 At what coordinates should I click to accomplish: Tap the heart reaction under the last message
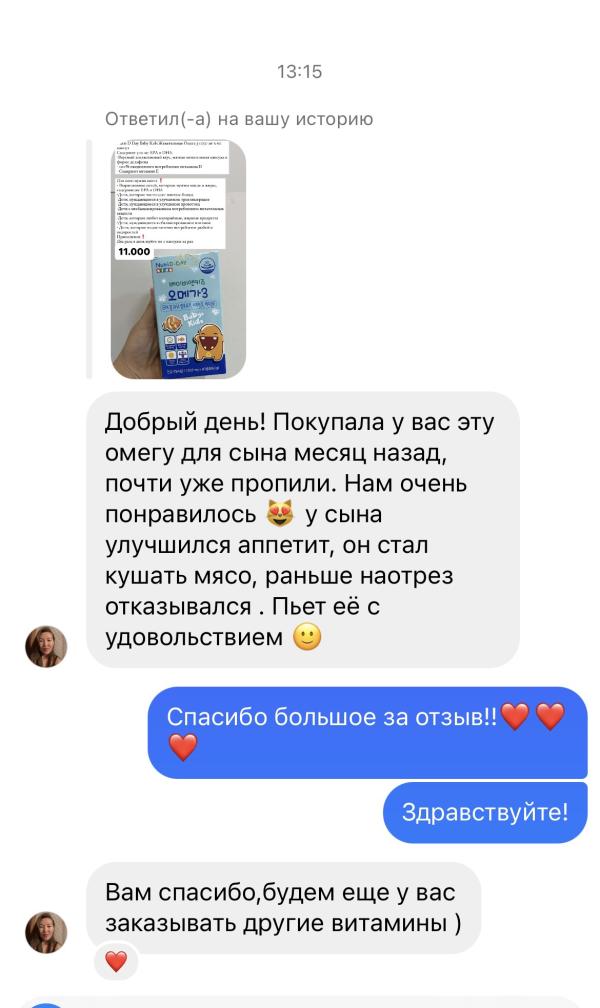pos(116,962)
